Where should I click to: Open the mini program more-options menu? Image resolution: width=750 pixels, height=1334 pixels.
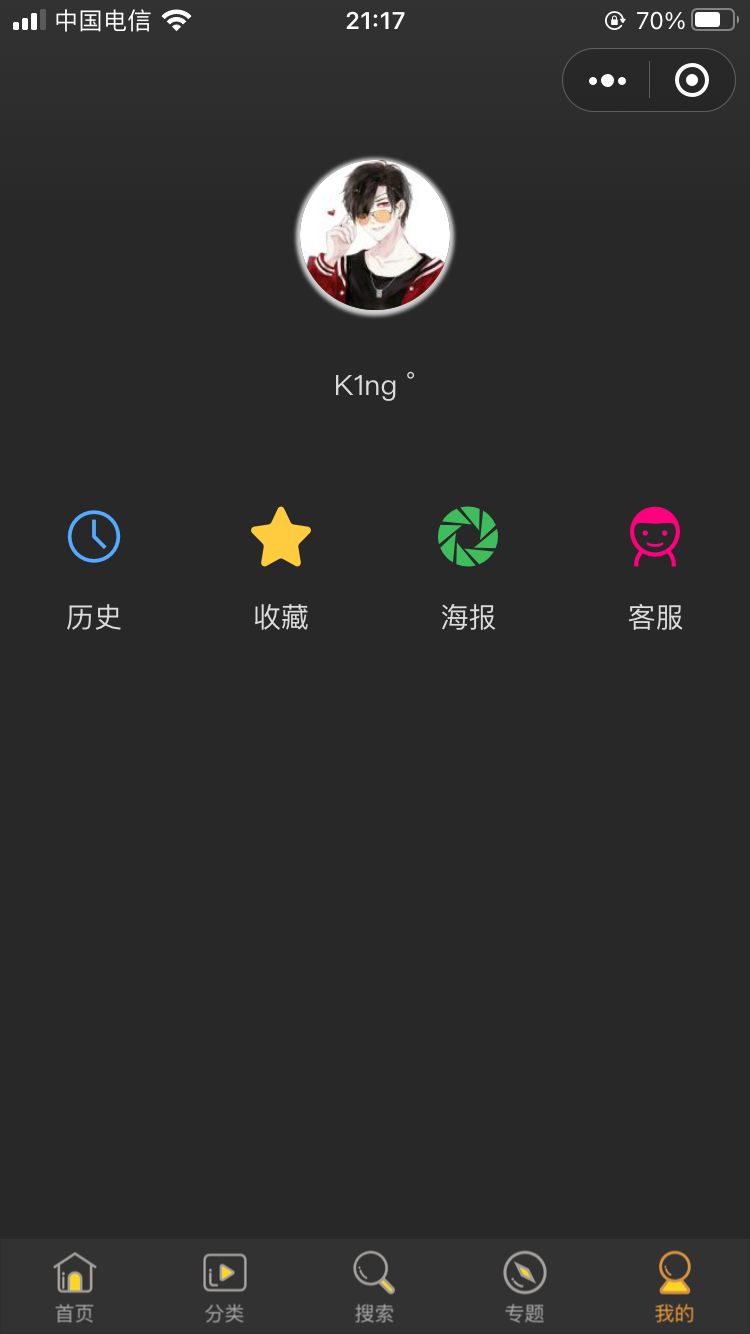pos(607,80)
